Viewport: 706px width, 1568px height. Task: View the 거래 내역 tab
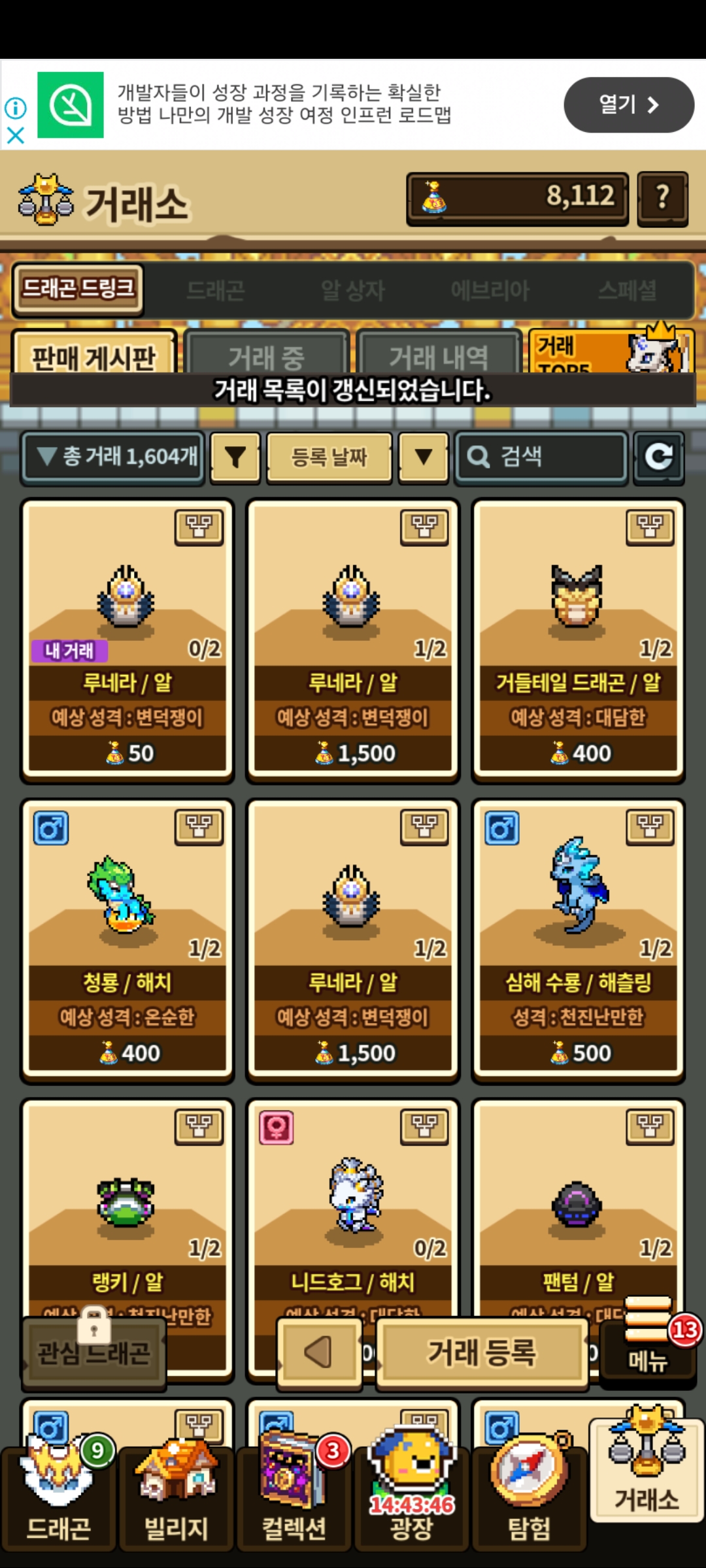[439, 356]
